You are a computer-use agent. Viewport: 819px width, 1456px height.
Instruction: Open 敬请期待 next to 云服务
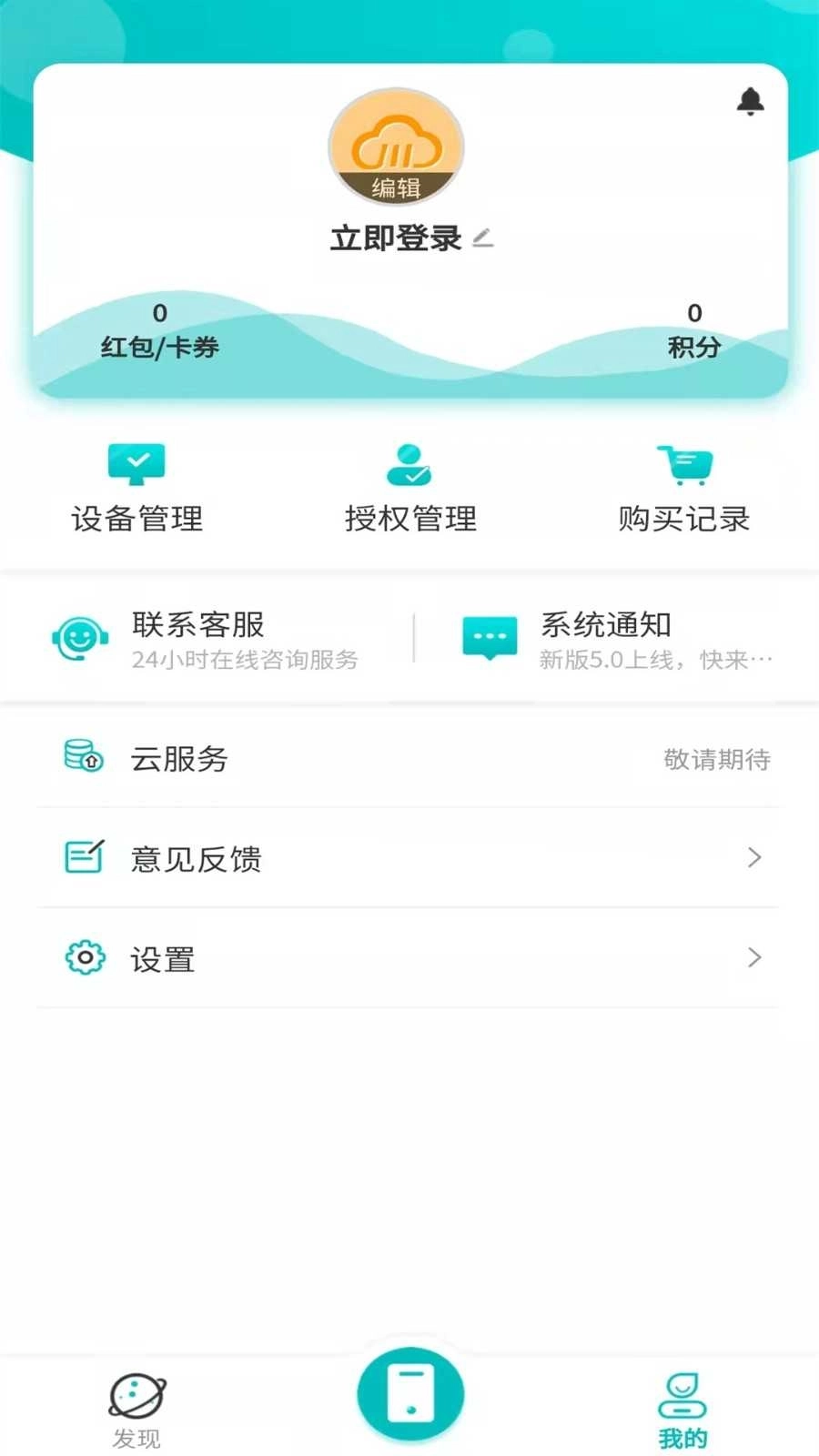[x=718, y=761]
